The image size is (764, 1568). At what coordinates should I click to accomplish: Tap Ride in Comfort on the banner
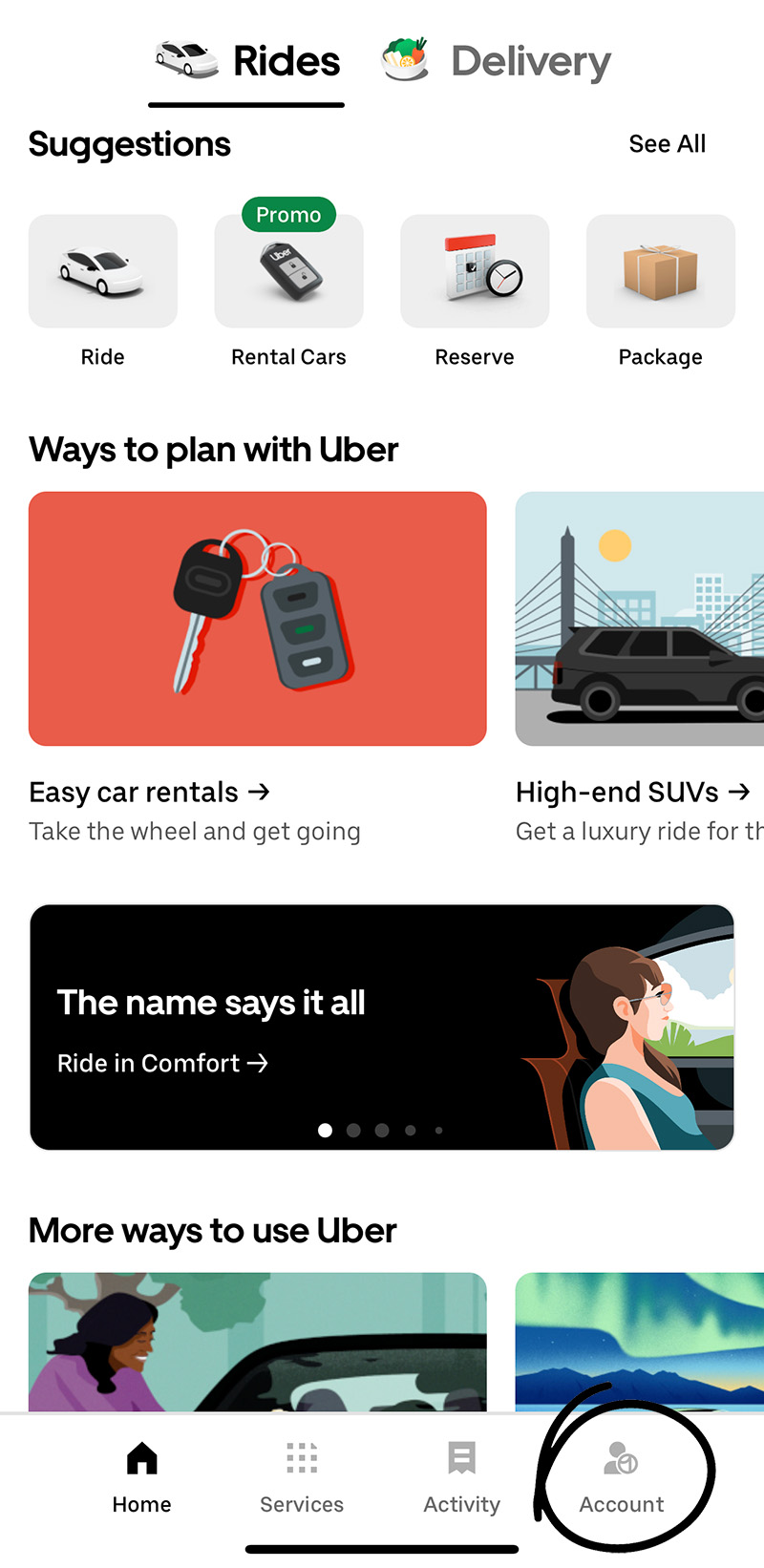[x=163, y=1063]
